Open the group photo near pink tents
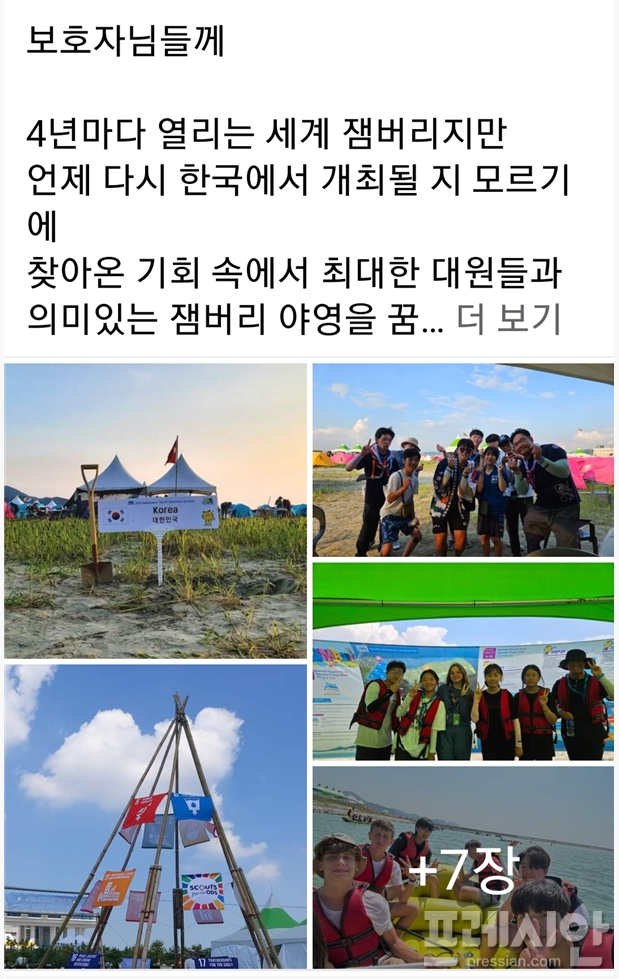Viewport: 619px width, 979px height. click(x=463, y=460)
